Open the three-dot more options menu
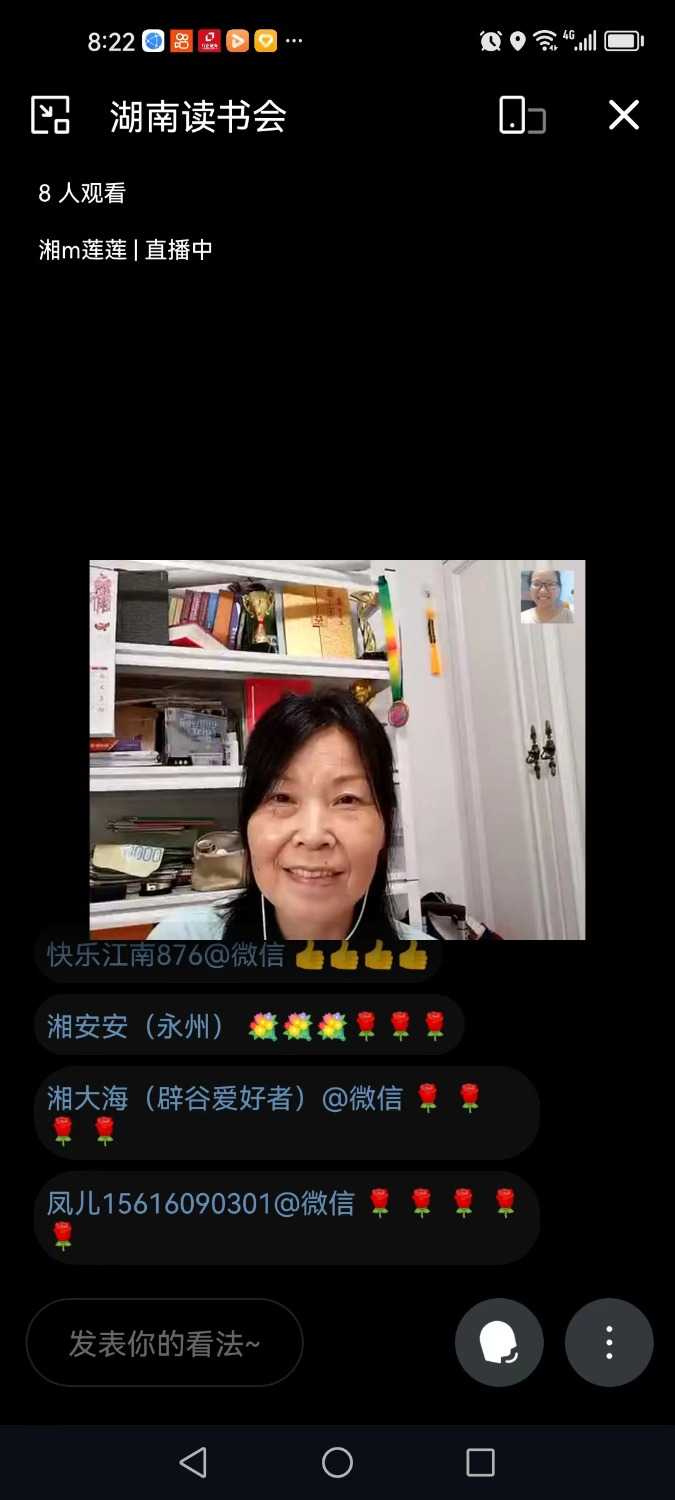 [609, 1343]
